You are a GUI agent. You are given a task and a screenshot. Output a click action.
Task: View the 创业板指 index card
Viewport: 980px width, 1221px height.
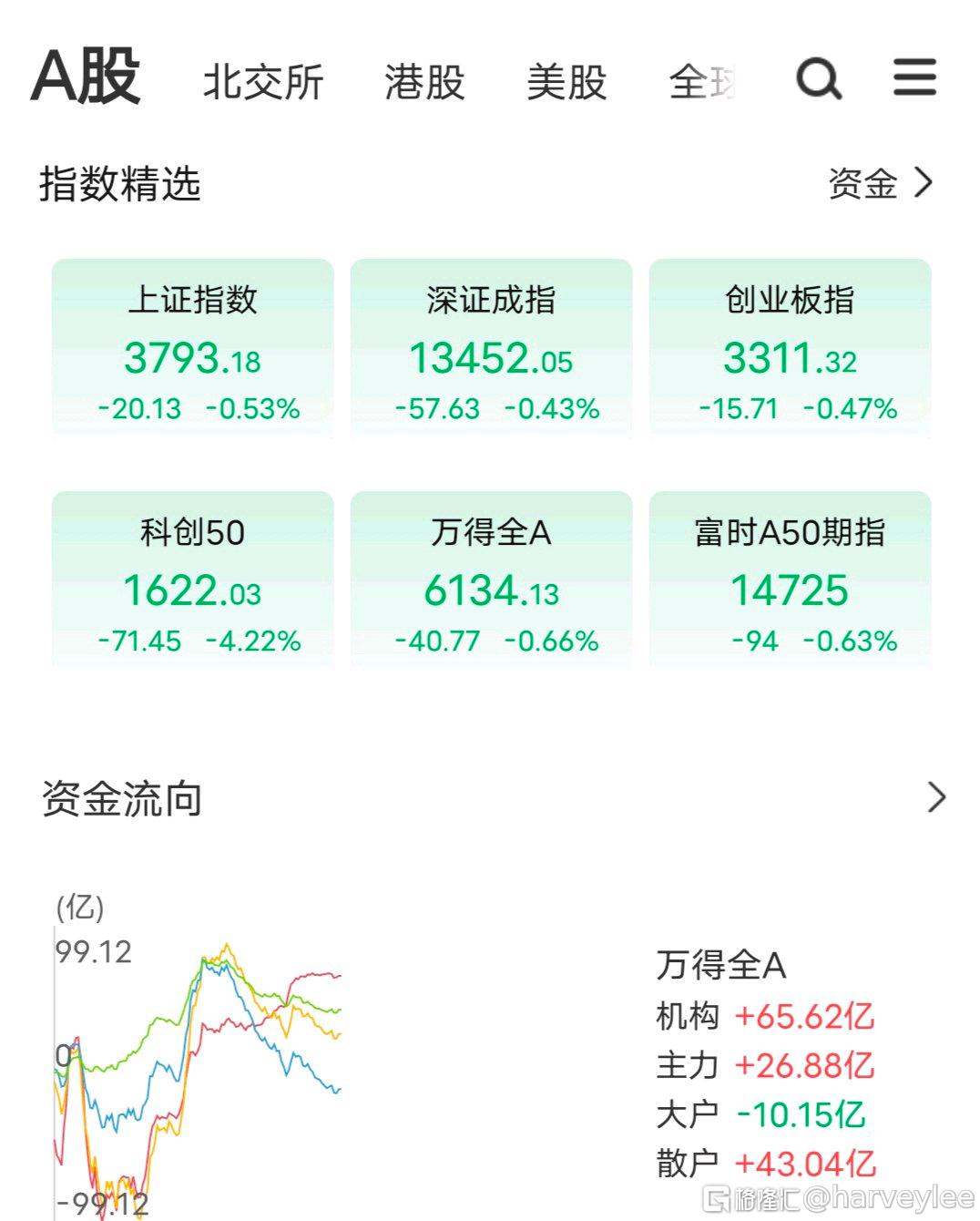[790, 347]
